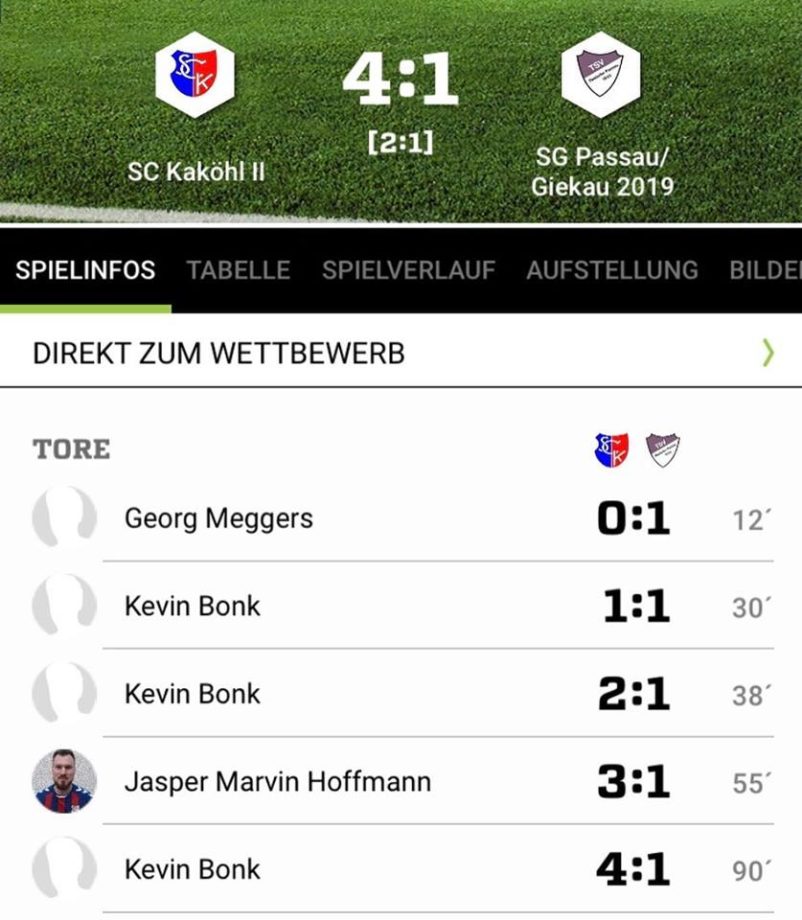Select the Spielinfos tab
The width and height of the screenshot is (802, 920).
pyautogui.click(x=85, y=270)
